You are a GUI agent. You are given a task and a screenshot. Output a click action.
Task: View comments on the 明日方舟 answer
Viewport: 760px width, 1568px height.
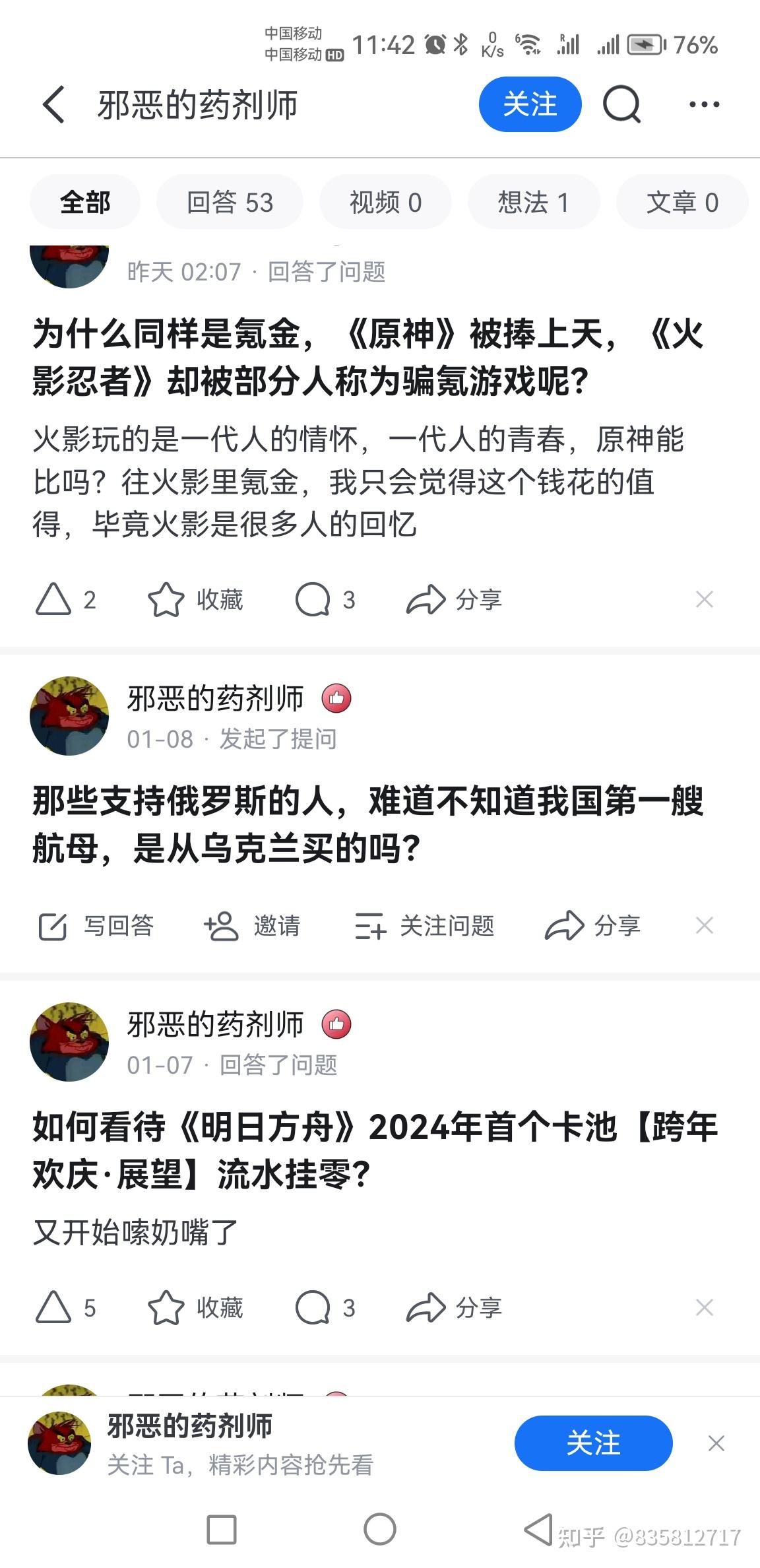coord(325,1307)
